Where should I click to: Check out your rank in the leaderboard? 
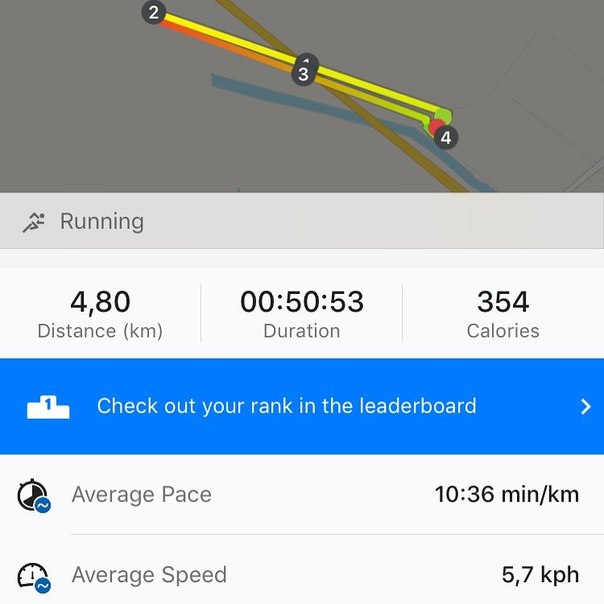tap(301, 406)
